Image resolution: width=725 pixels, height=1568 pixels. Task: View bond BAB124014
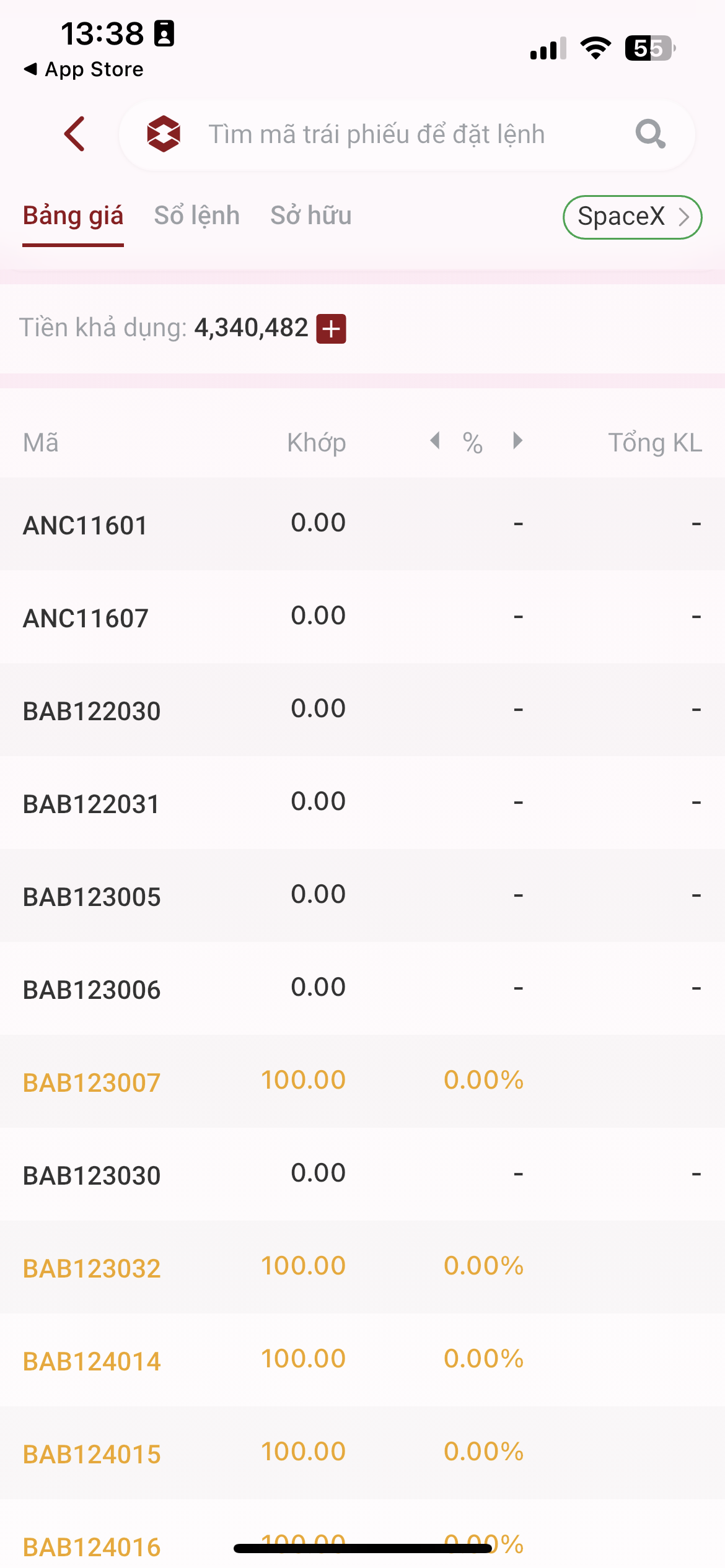pos(92,1361)
